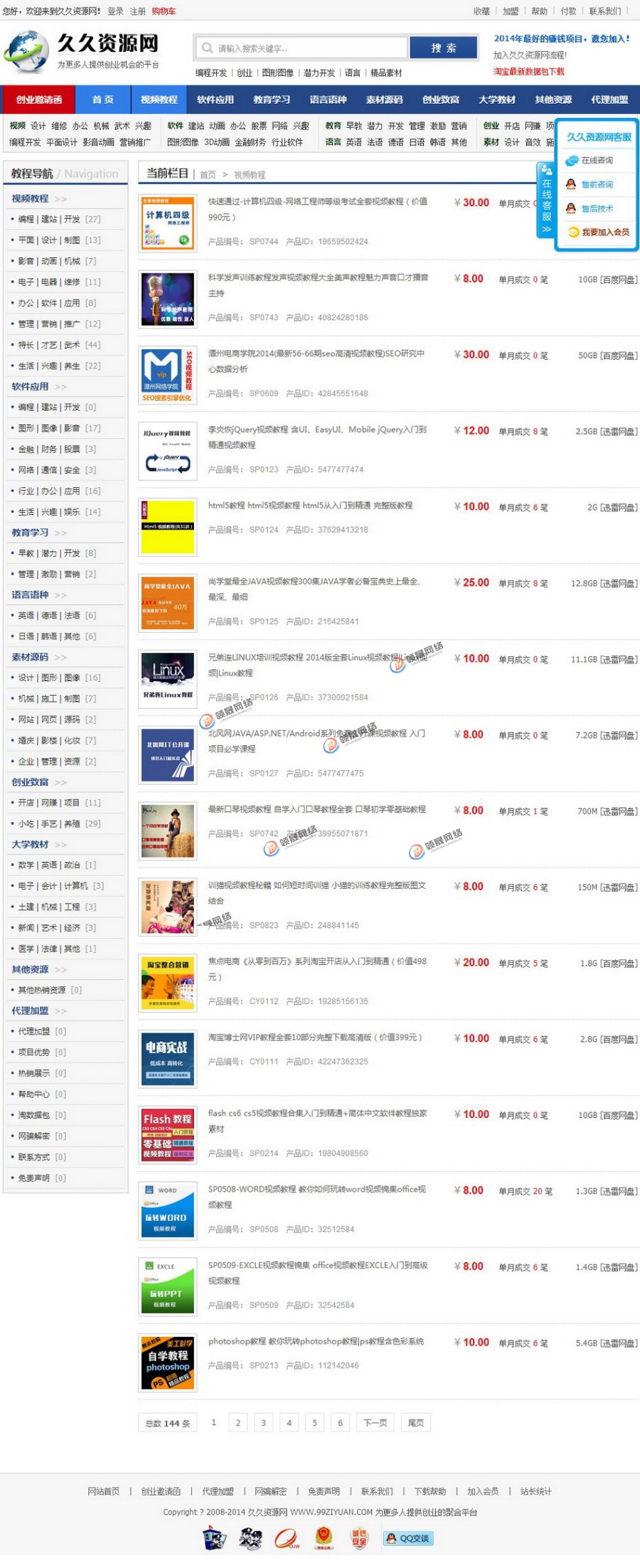640x1568 pixels.
Task: Open the Flash 教程 product thumbnail
Action: point(168,1135)
